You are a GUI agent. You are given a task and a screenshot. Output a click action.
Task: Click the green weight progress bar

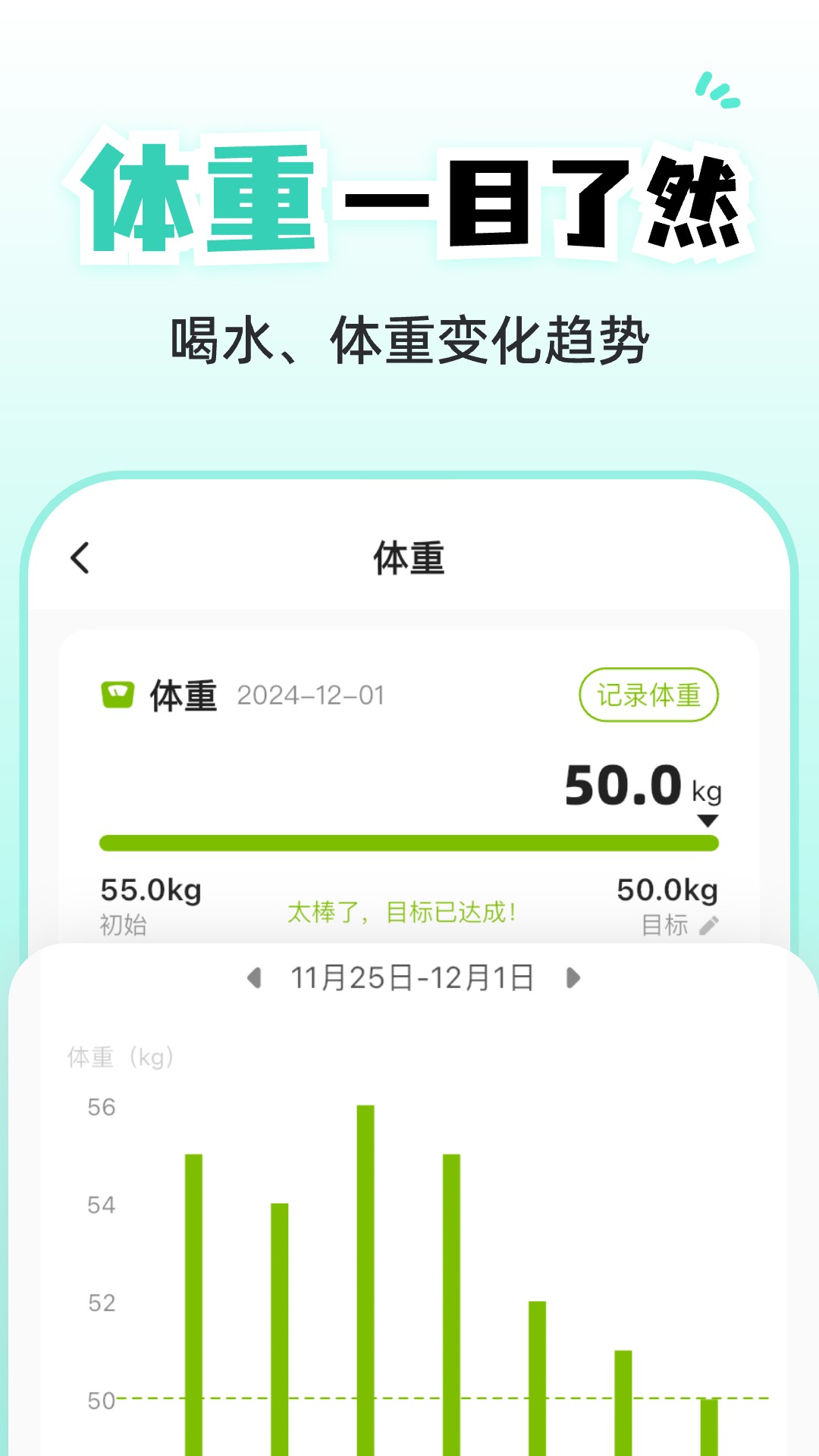point(409,842)
